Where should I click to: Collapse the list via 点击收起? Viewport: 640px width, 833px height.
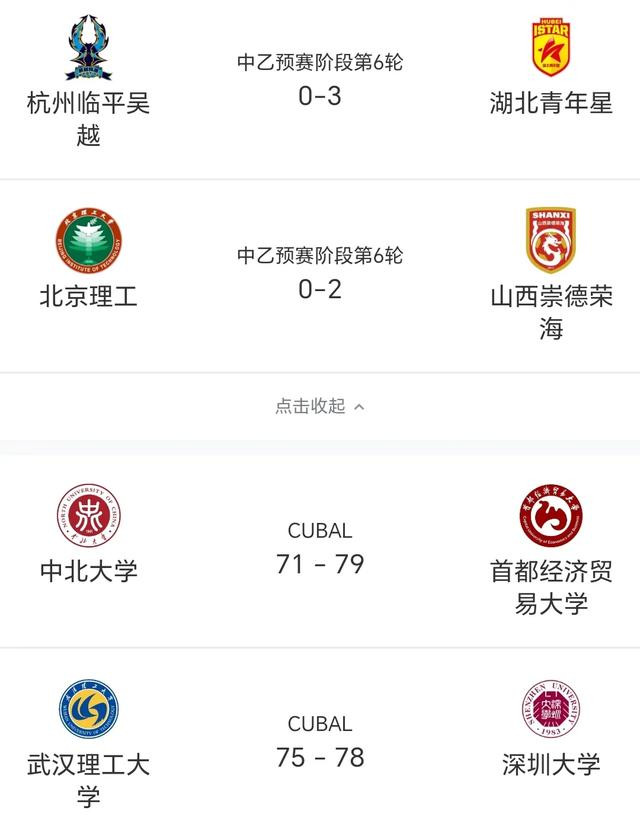pos(320,406)
